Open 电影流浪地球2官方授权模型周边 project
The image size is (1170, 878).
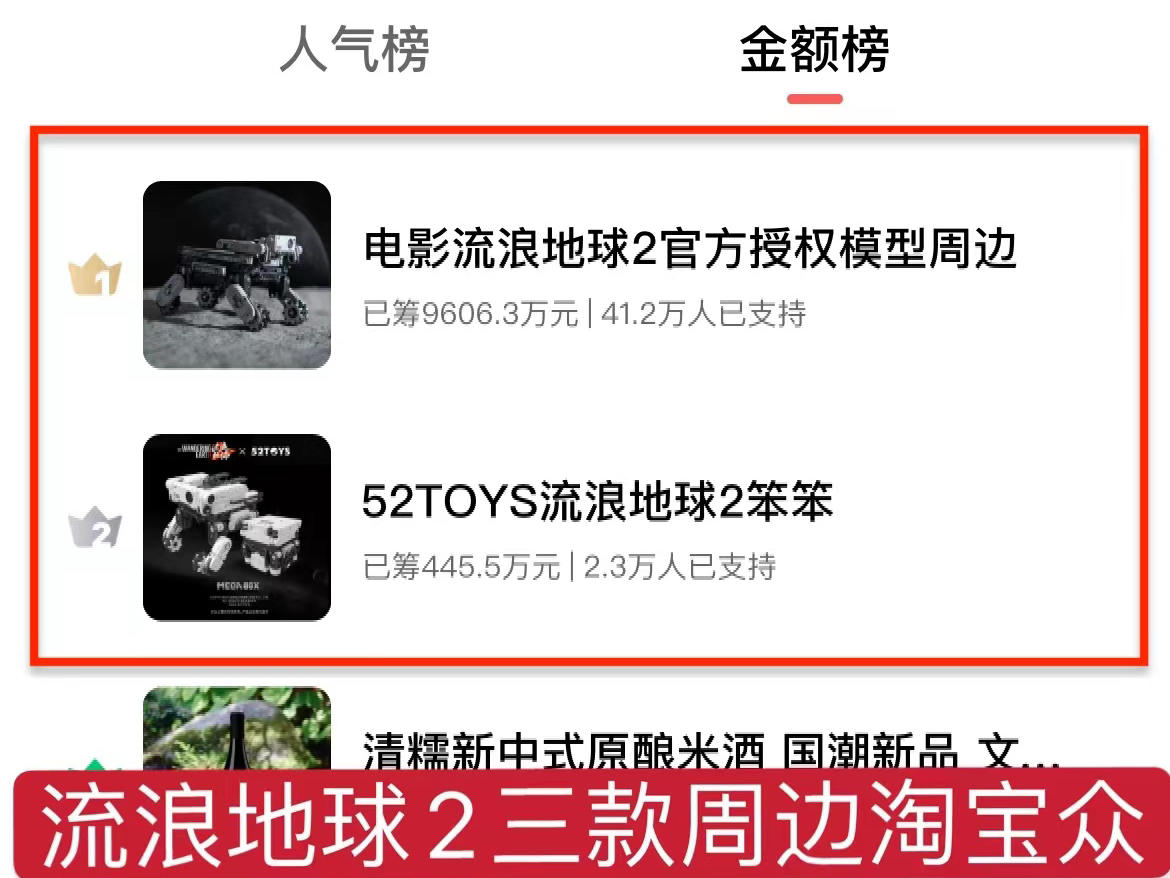click(x=688, y=249)
